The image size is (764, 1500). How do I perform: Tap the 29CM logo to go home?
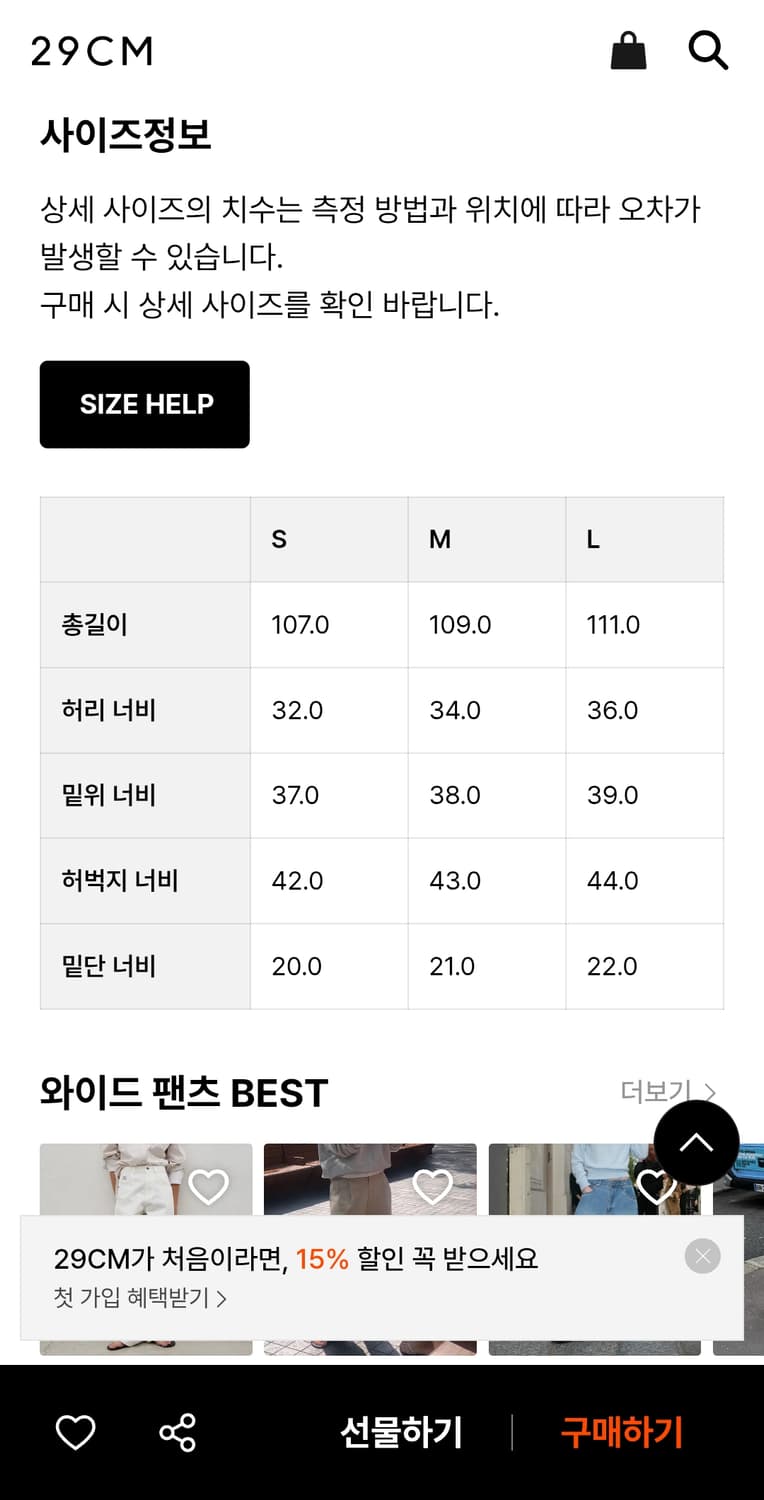(x=92, y=50)
